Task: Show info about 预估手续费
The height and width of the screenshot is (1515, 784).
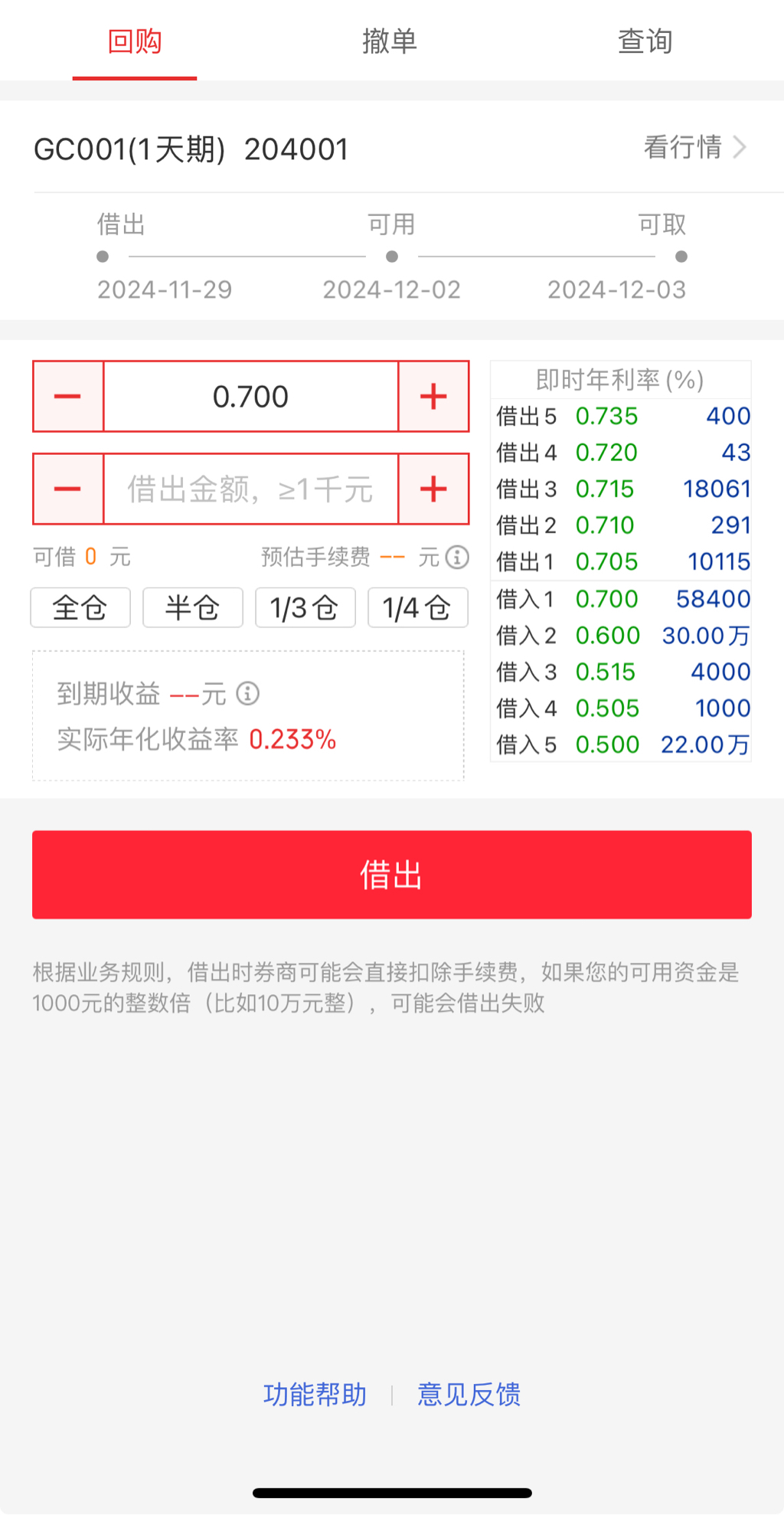Action: pos(457,557)
